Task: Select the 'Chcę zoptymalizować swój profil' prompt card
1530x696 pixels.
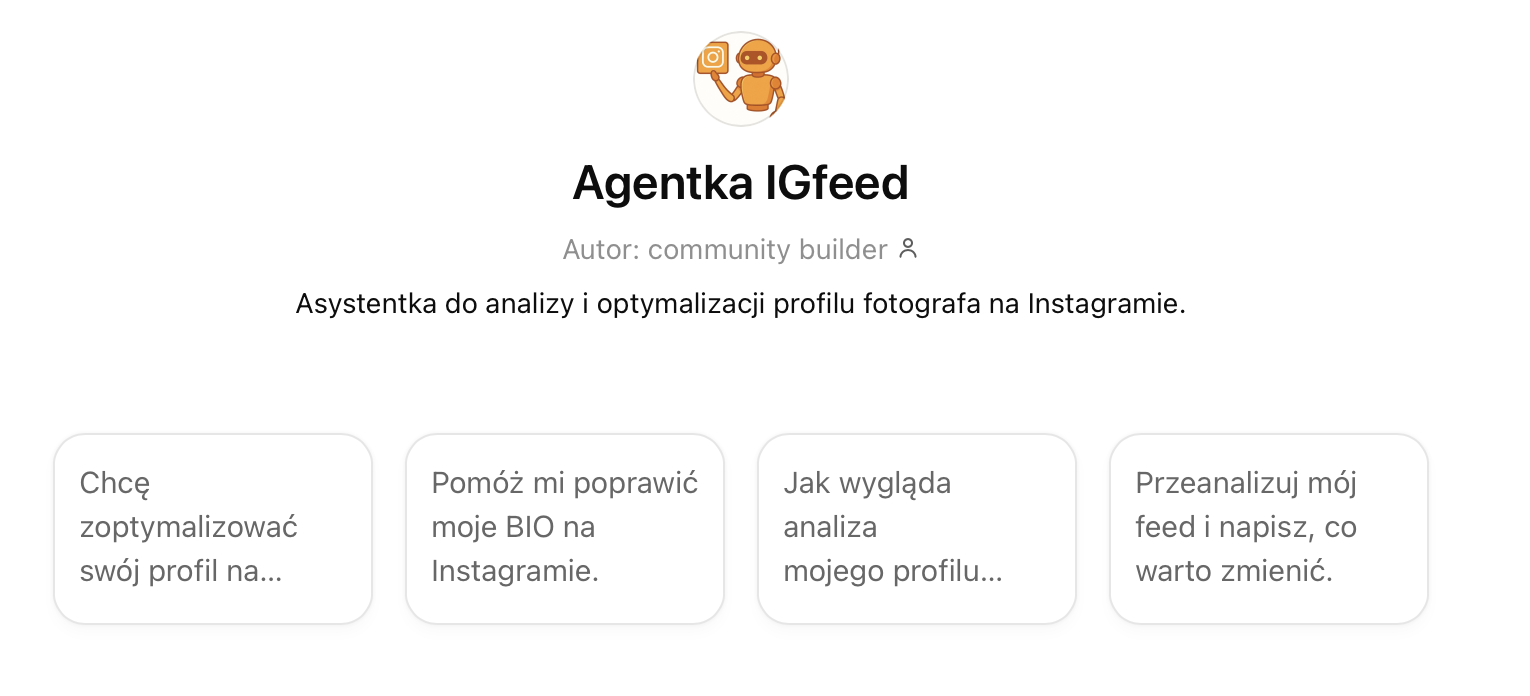Action: click(x=213, y=528)
